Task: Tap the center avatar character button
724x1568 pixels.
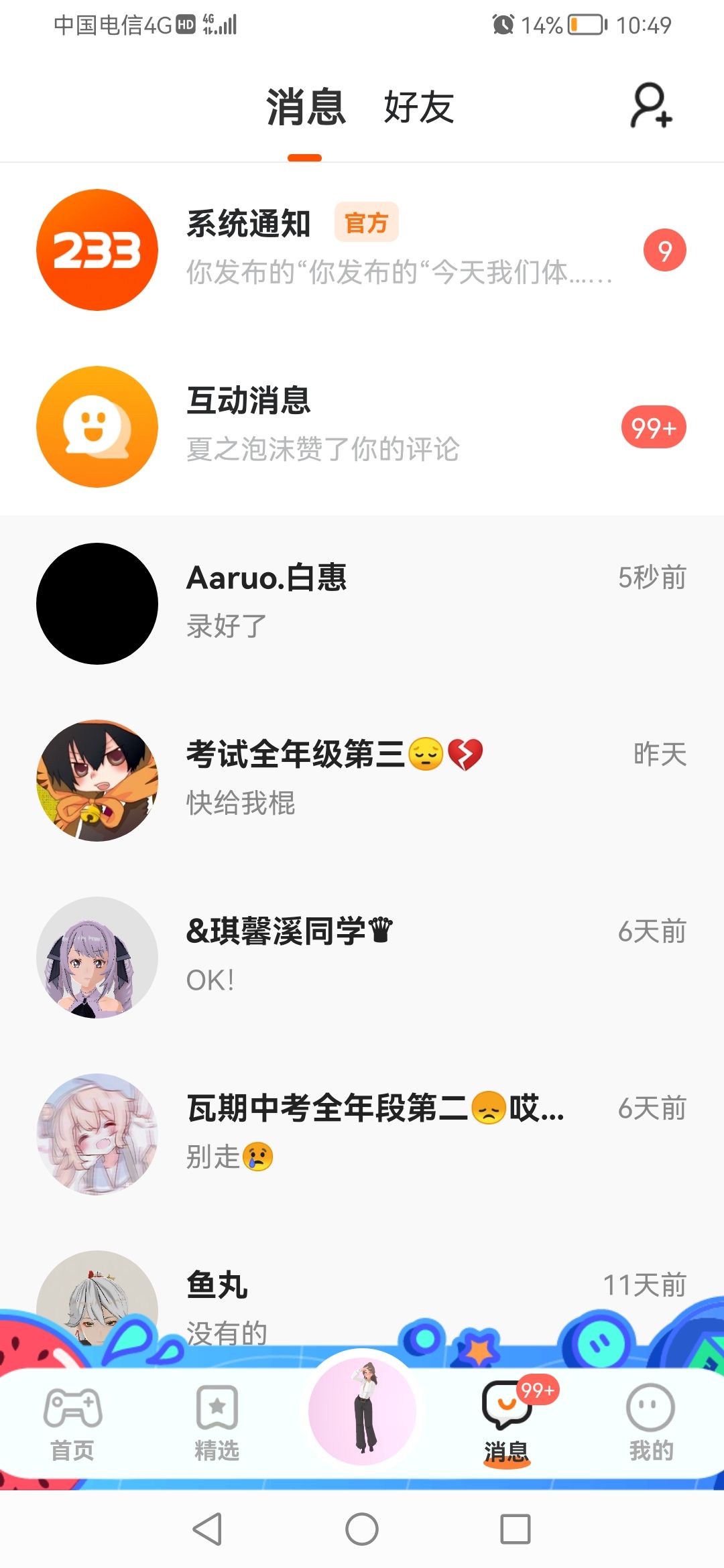Action: [x=362, y=1411]
